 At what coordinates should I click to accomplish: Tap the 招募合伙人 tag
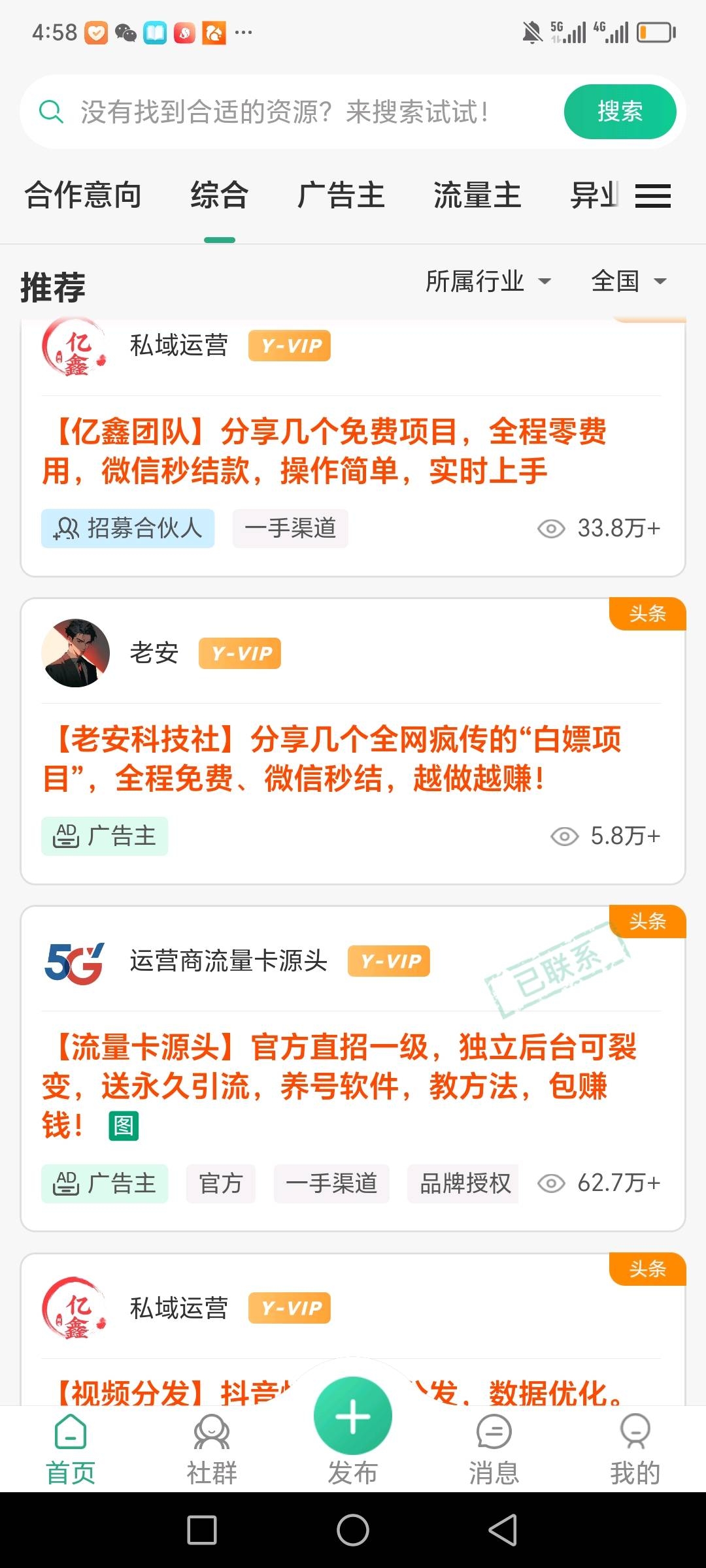[x=128, y=528]
